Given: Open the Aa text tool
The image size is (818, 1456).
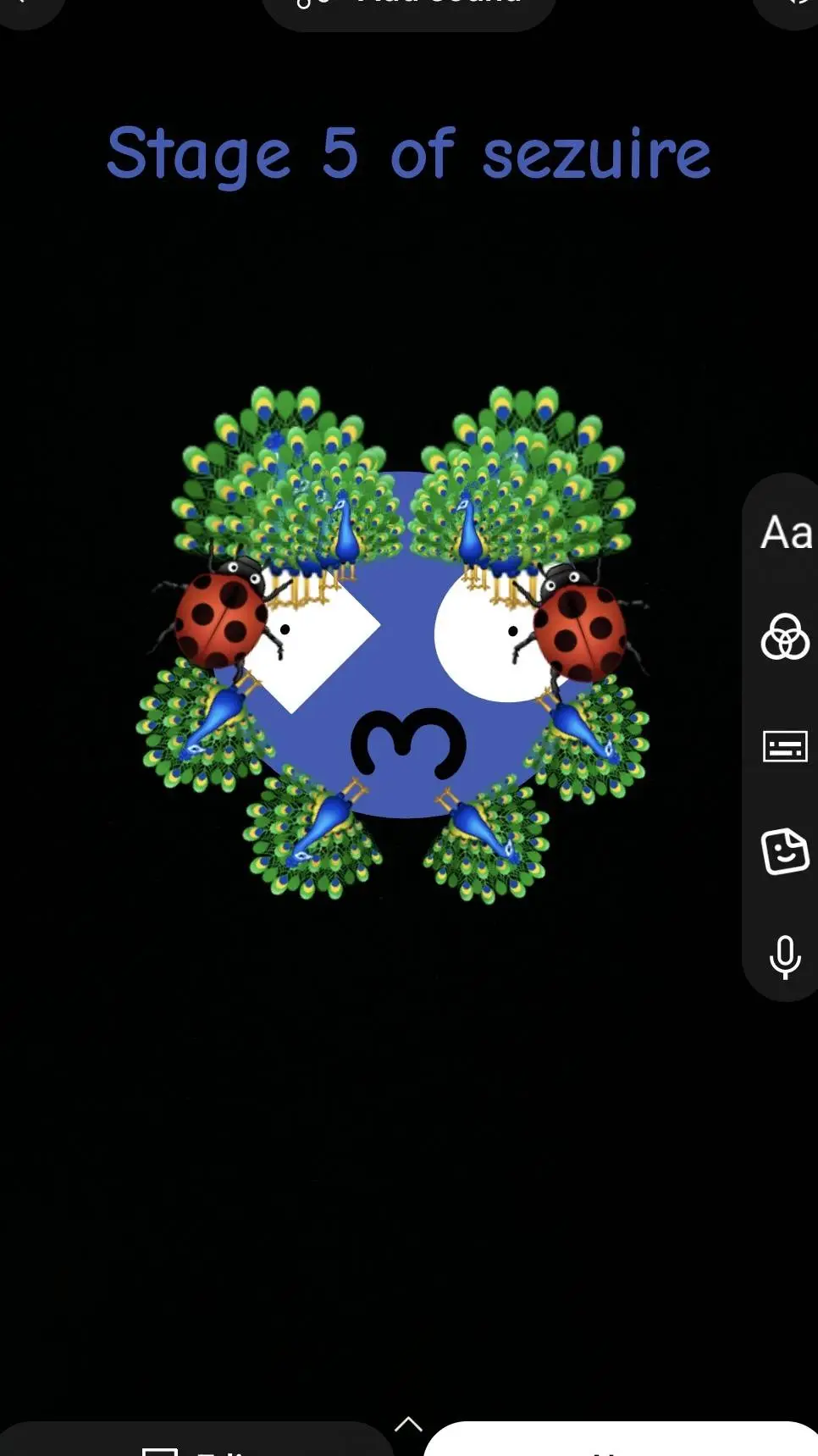Looking at the screenshot, I should click(786, 533).
